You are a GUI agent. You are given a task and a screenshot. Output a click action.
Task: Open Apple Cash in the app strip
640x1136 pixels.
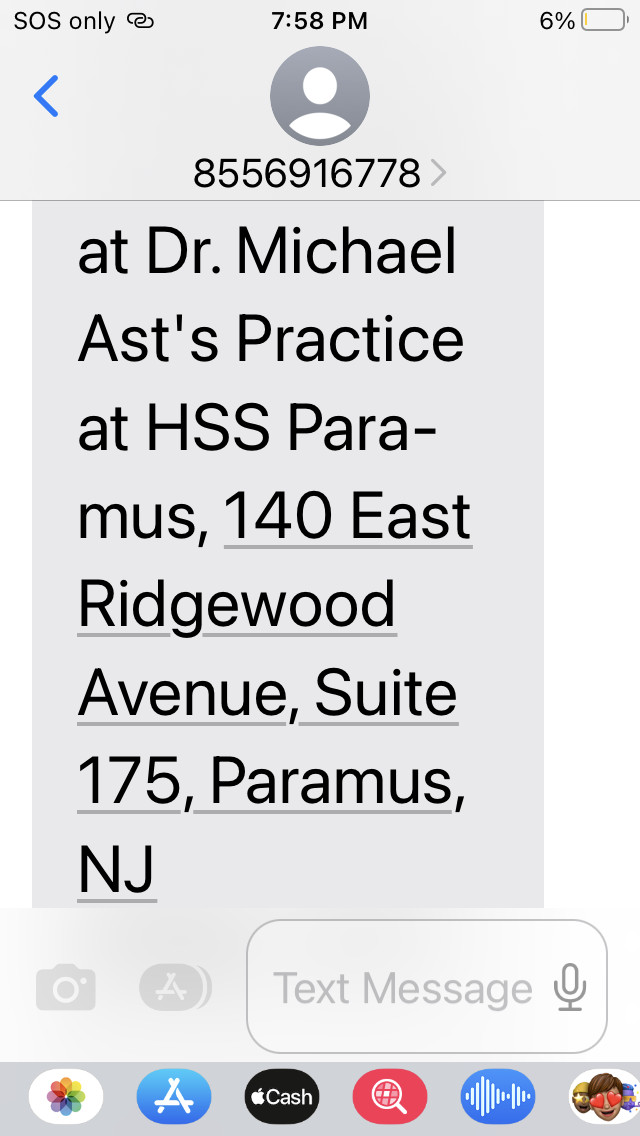(282, 1096)
